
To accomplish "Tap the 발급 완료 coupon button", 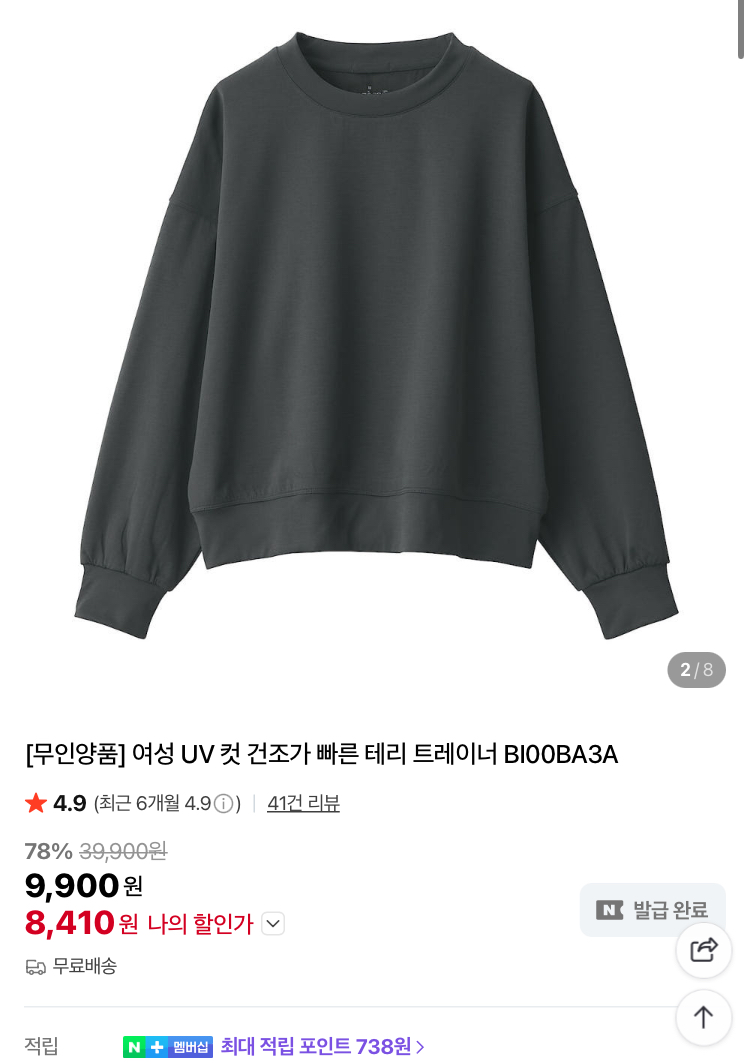I will (652, 910).
